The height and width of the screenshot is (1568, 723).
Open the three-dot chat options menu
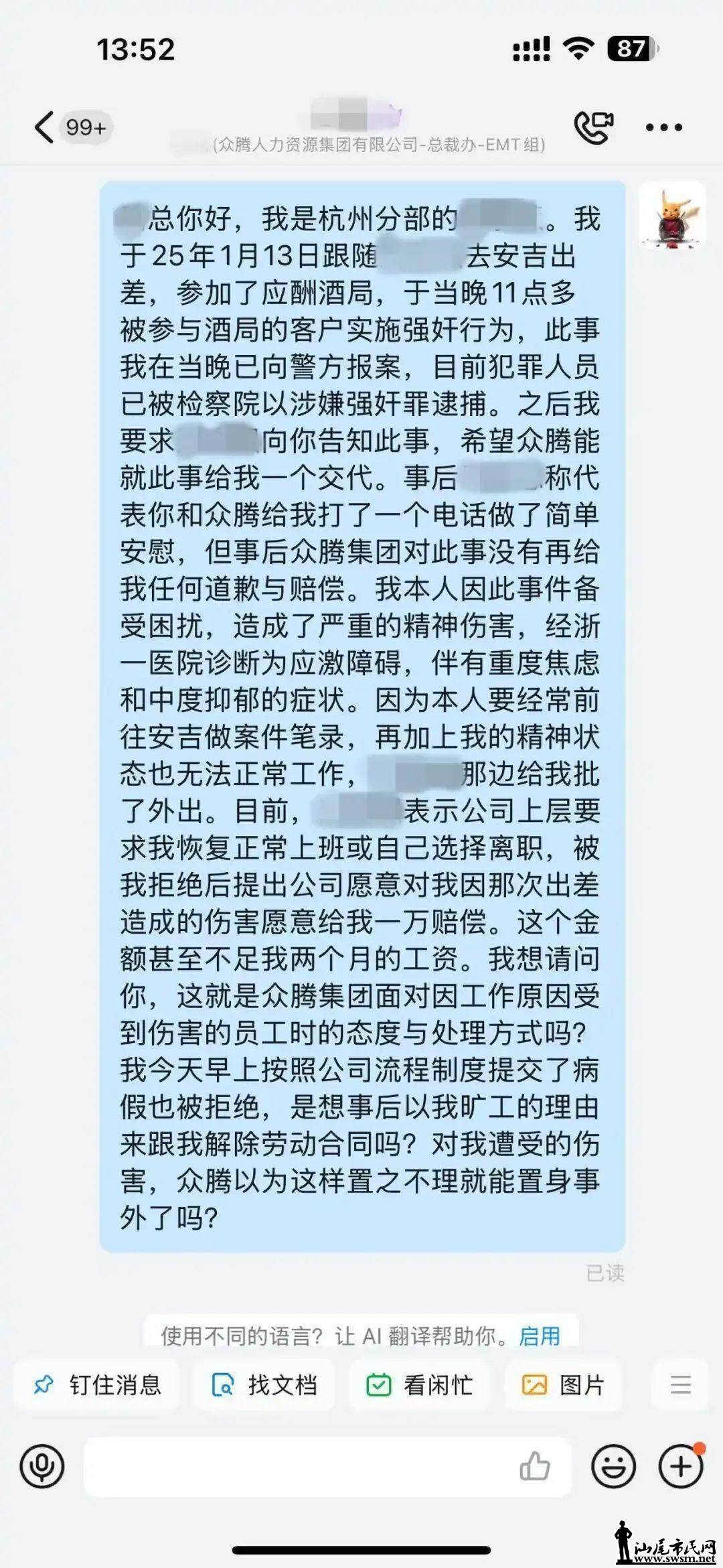tap(663, 127)
